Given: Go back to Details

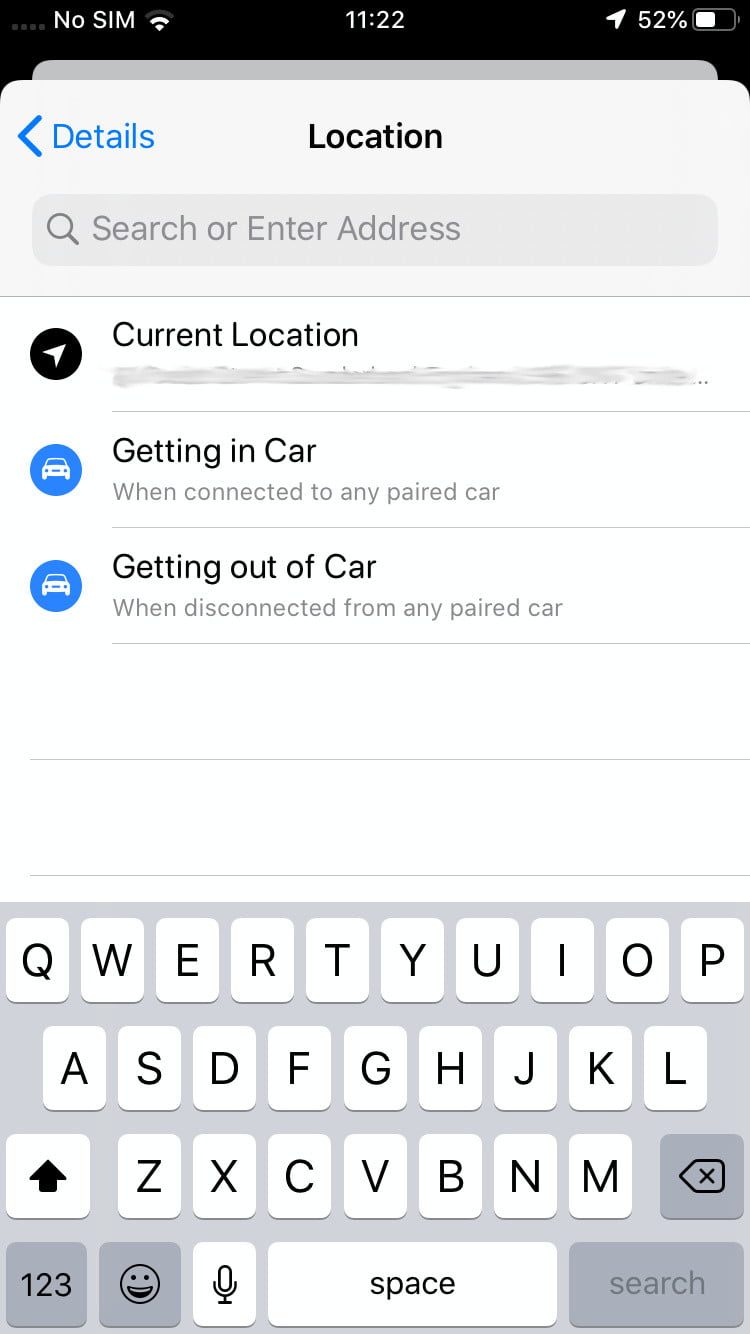Looking at the screenshot, I should coord(87,137).
